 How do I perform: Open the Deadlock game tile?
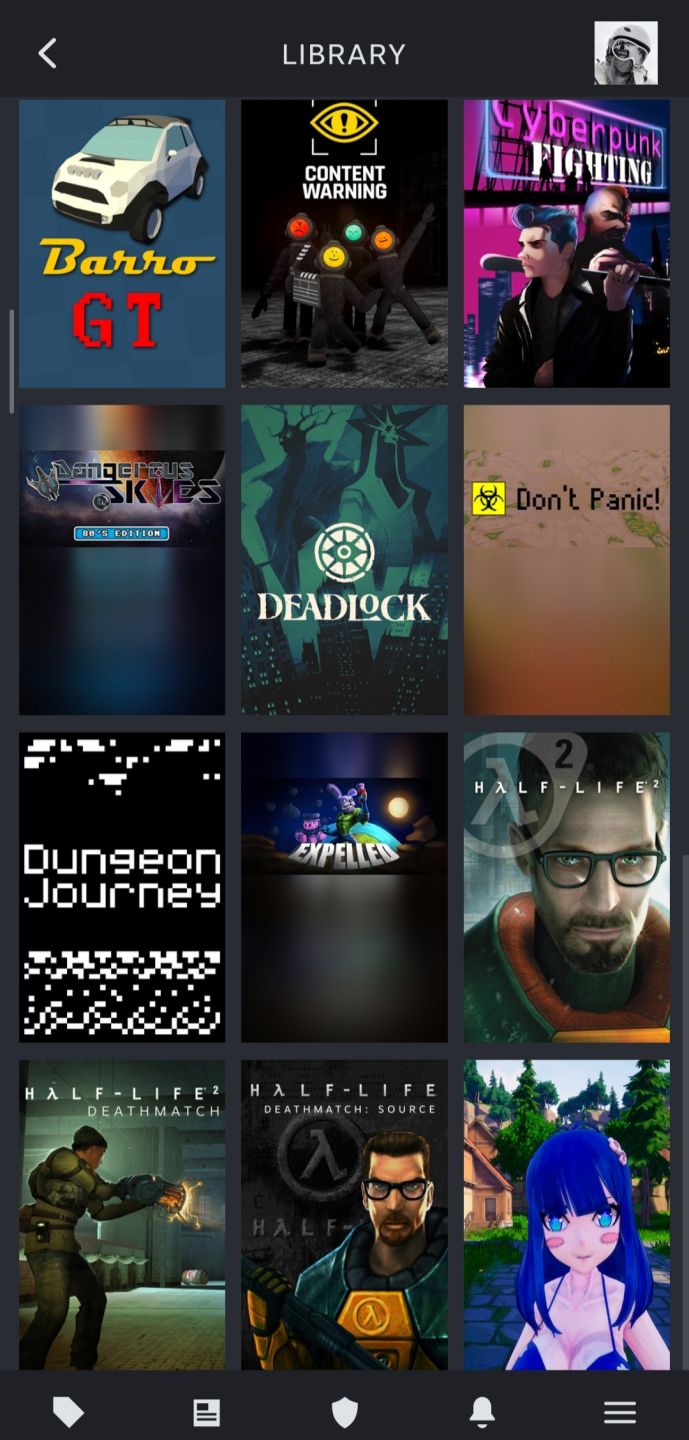click(344, 560)
